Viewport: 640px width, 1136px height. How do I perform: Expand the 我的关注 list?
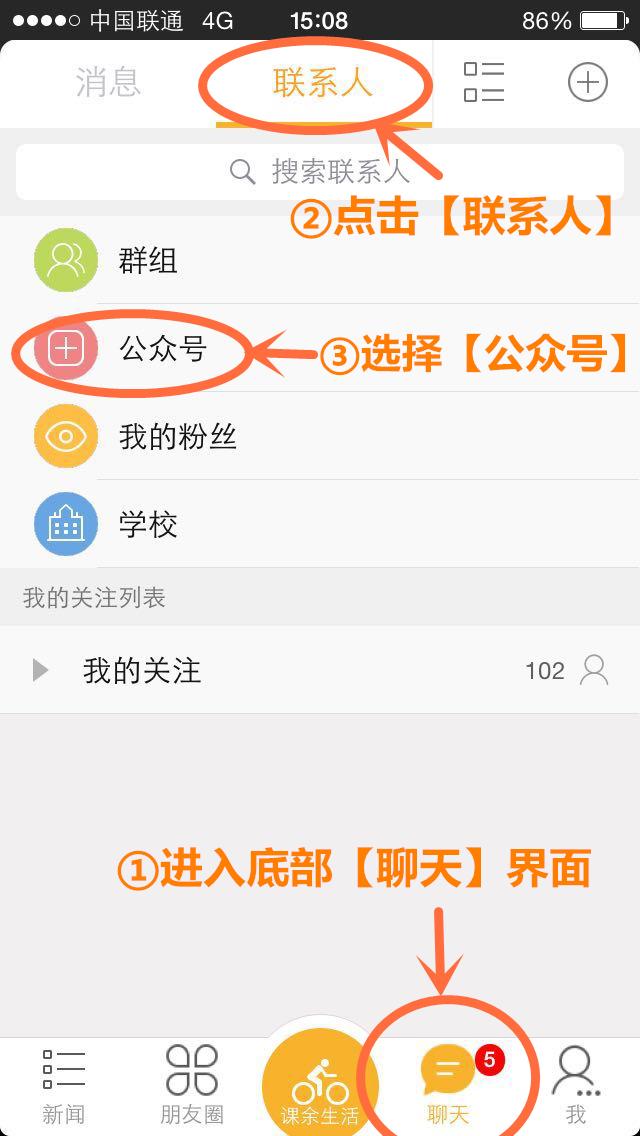pyautogui.click(x=320, y=670)
